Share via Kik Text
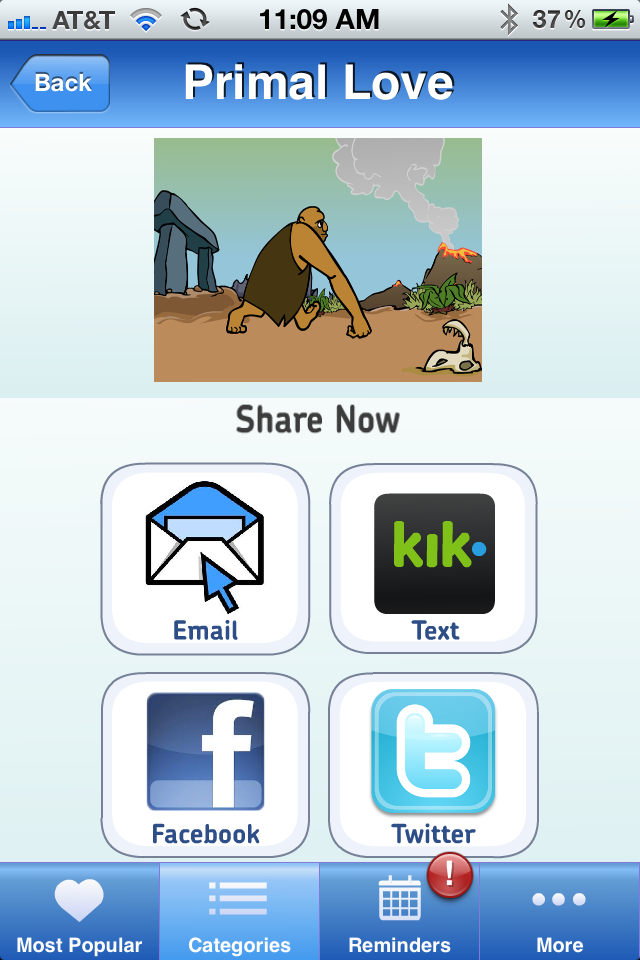Screen dimensions: 640x960 click(x=433, y=559)
